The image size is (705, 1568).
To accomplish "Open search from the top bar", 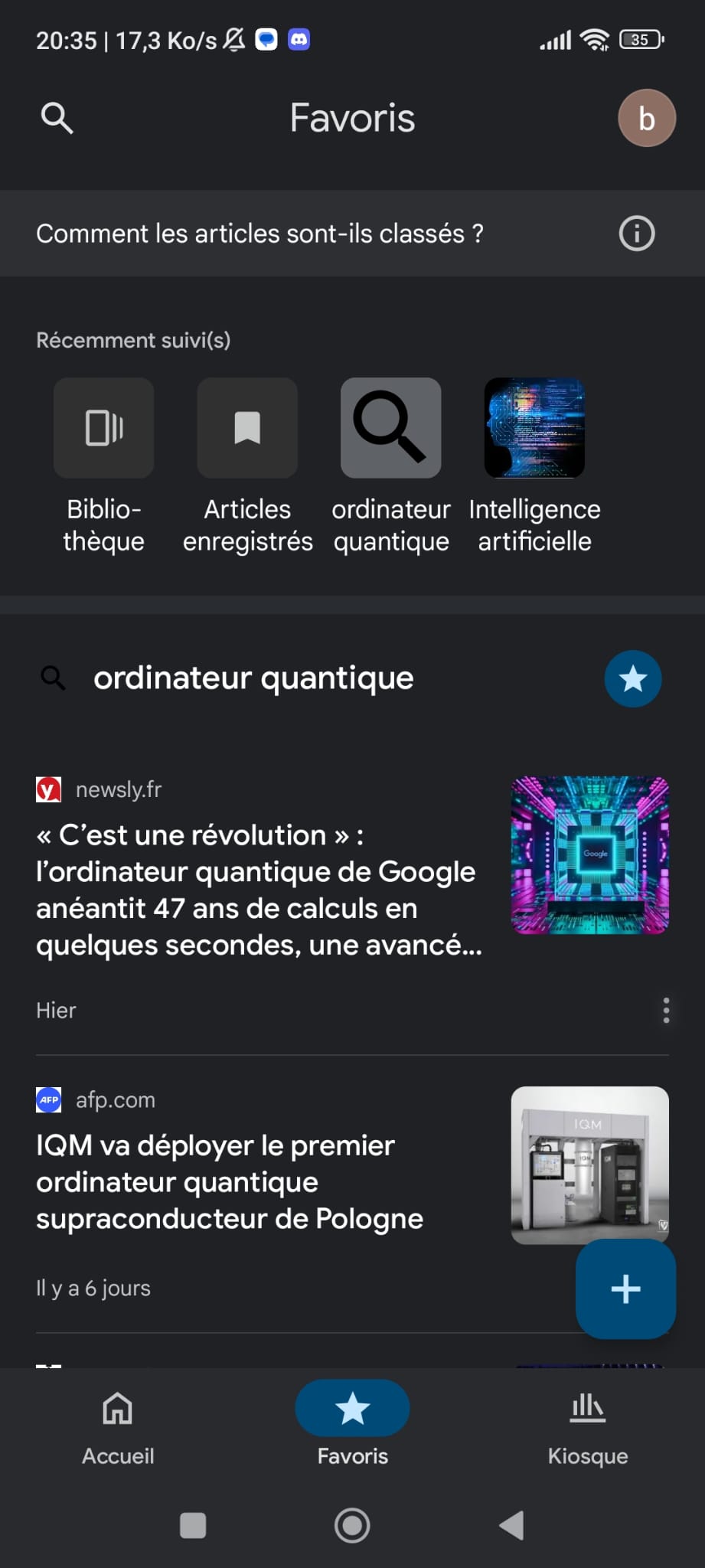I will point(57,118).
